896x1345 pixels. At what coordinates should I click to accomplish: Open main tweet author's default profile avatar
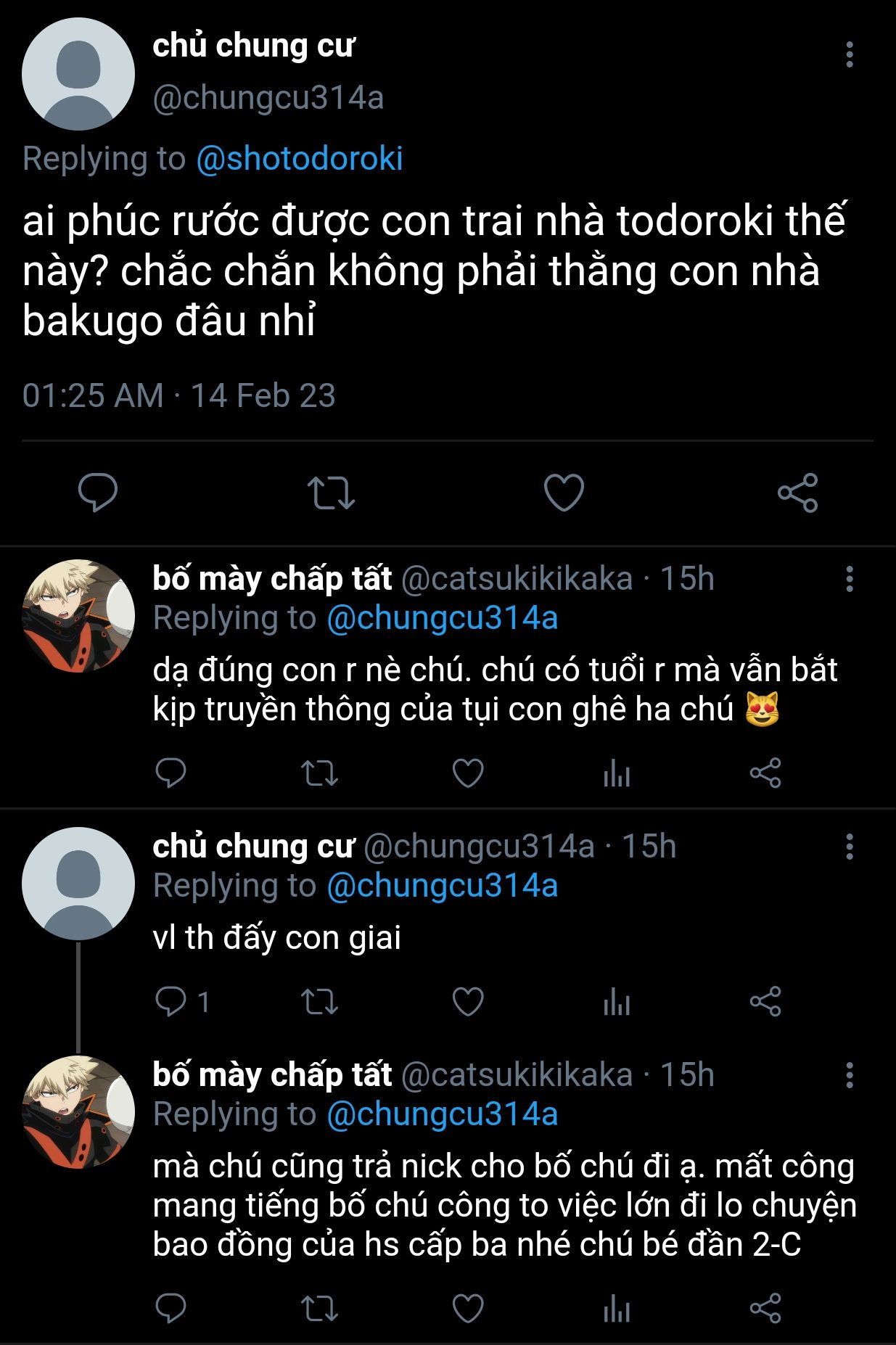tap(78, 74)
